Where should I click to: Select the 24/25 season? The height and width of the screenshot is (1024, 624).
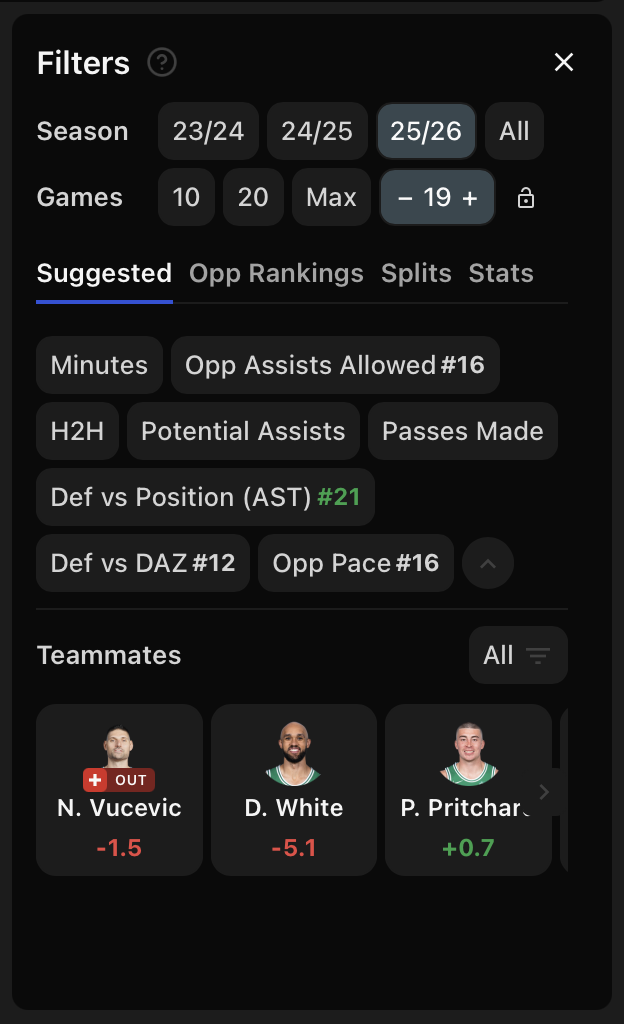pyautogui.click(x=317, y=131)
